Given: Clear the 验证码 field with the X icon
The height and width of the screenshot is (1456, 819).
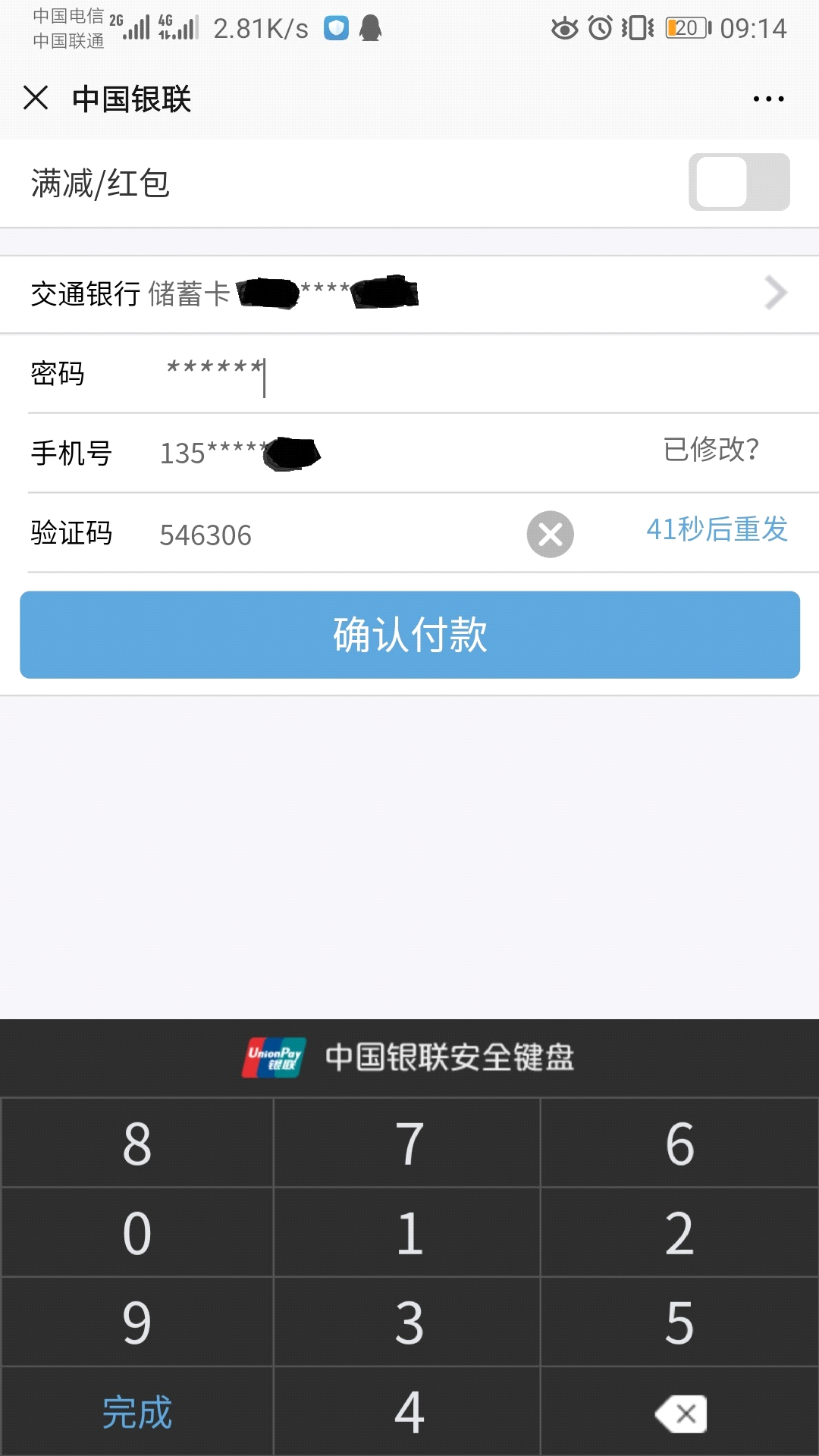Looking at the screenshot, I should [551, 535].
